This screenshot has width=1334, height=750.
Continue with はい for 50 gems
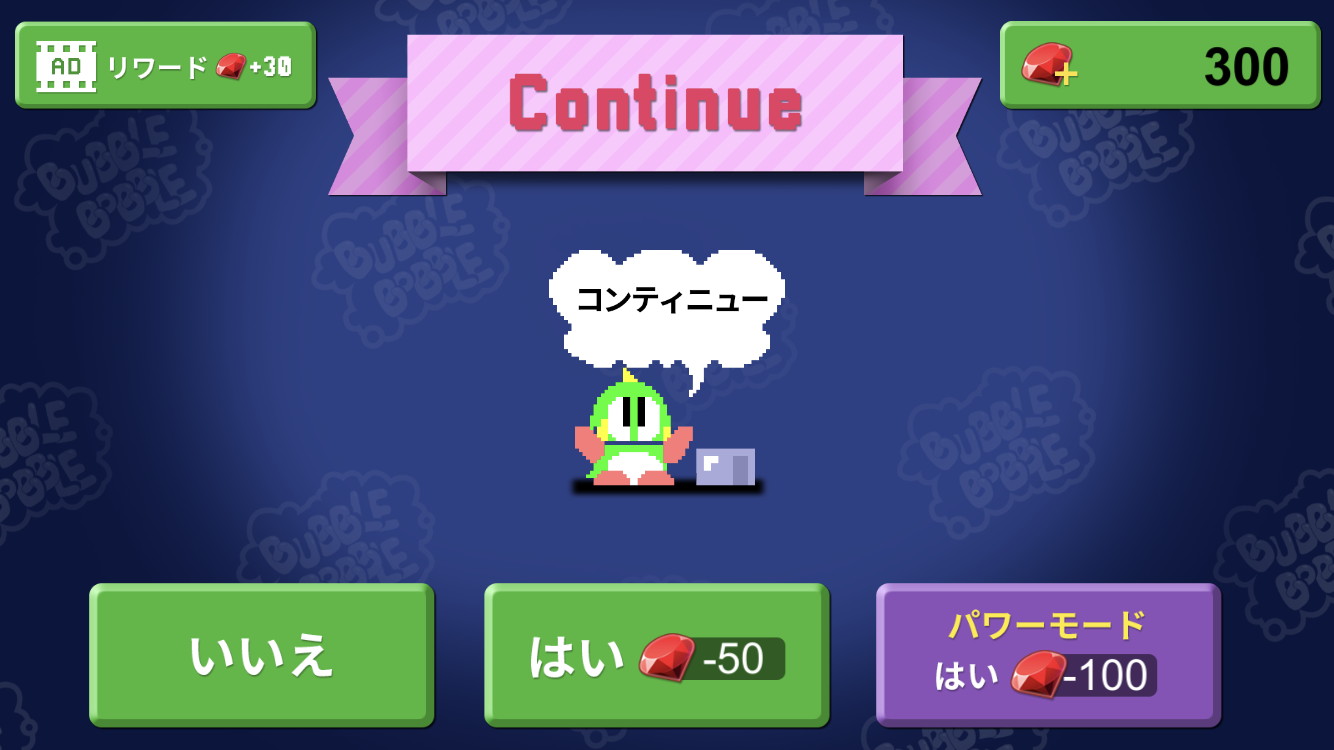click(656, 655)
